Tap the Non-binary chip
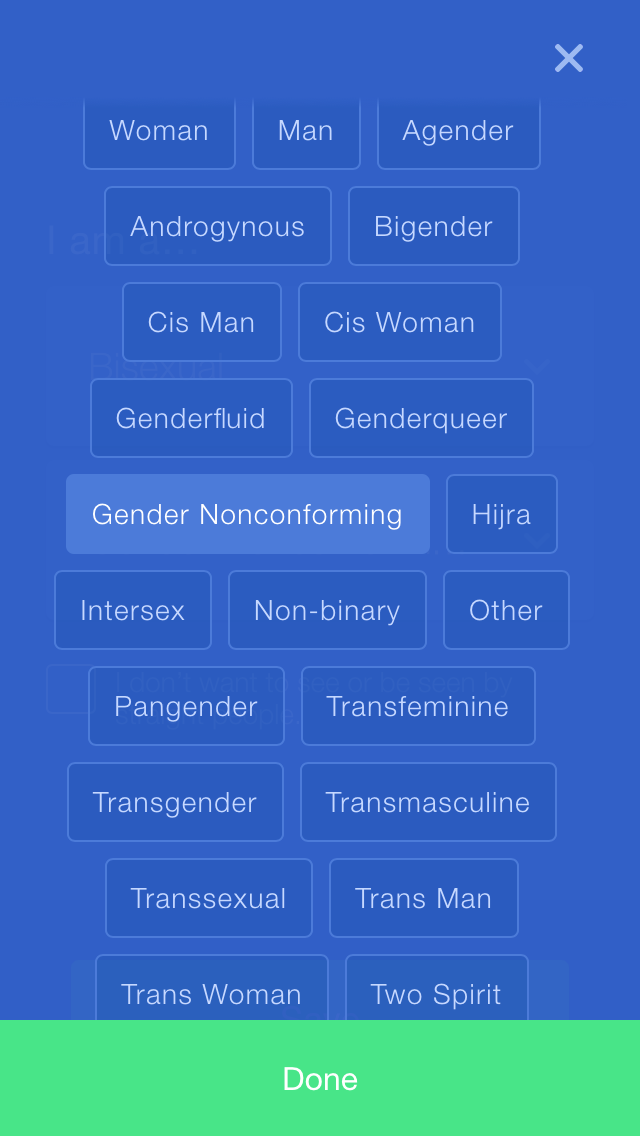640x1136 pixels. coord(327,611)
